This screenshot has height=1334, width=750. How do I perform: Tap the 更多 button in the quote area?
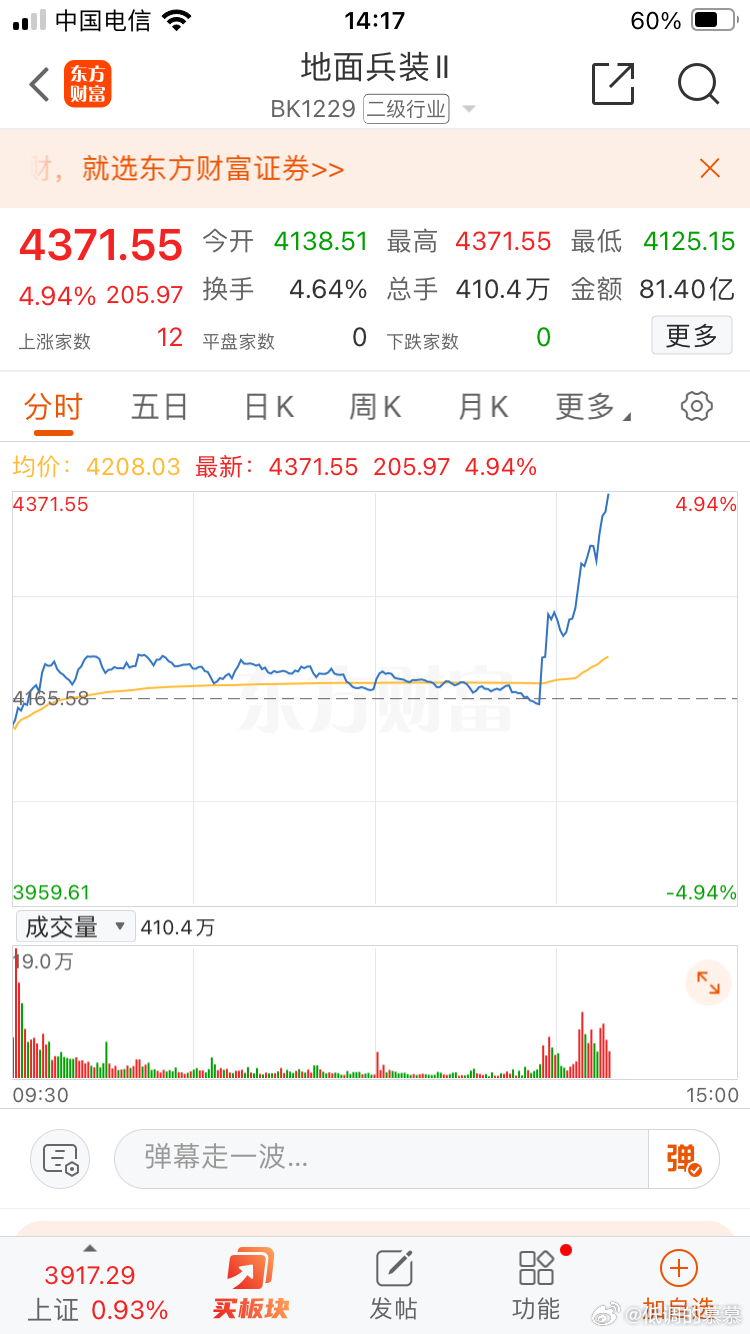tap(691, 336)
